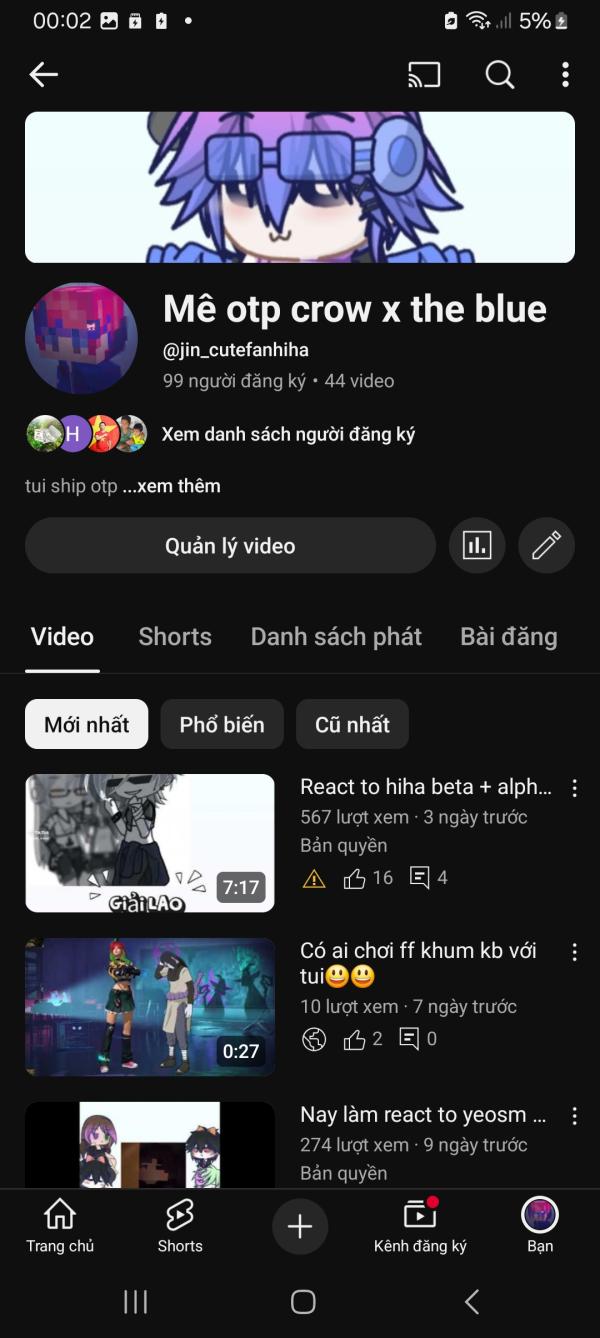This screenshot has height=1338, width=600.
Task: Open Xem danh sách người đăng ký
Action: [x=288, y=434]
